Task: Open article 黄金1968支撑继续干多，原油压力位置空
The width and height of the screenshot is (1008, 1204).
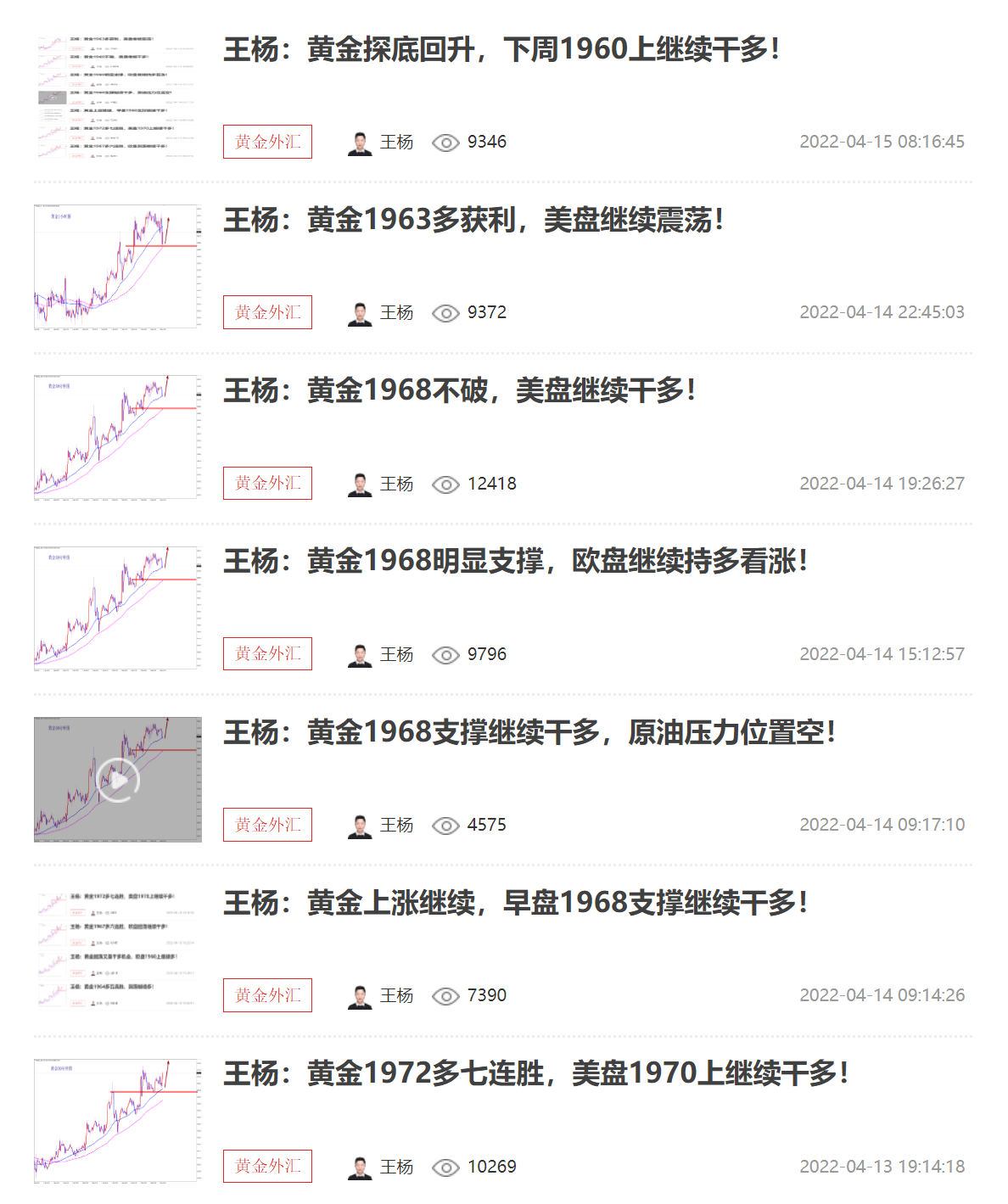Action: coord(529,732)
